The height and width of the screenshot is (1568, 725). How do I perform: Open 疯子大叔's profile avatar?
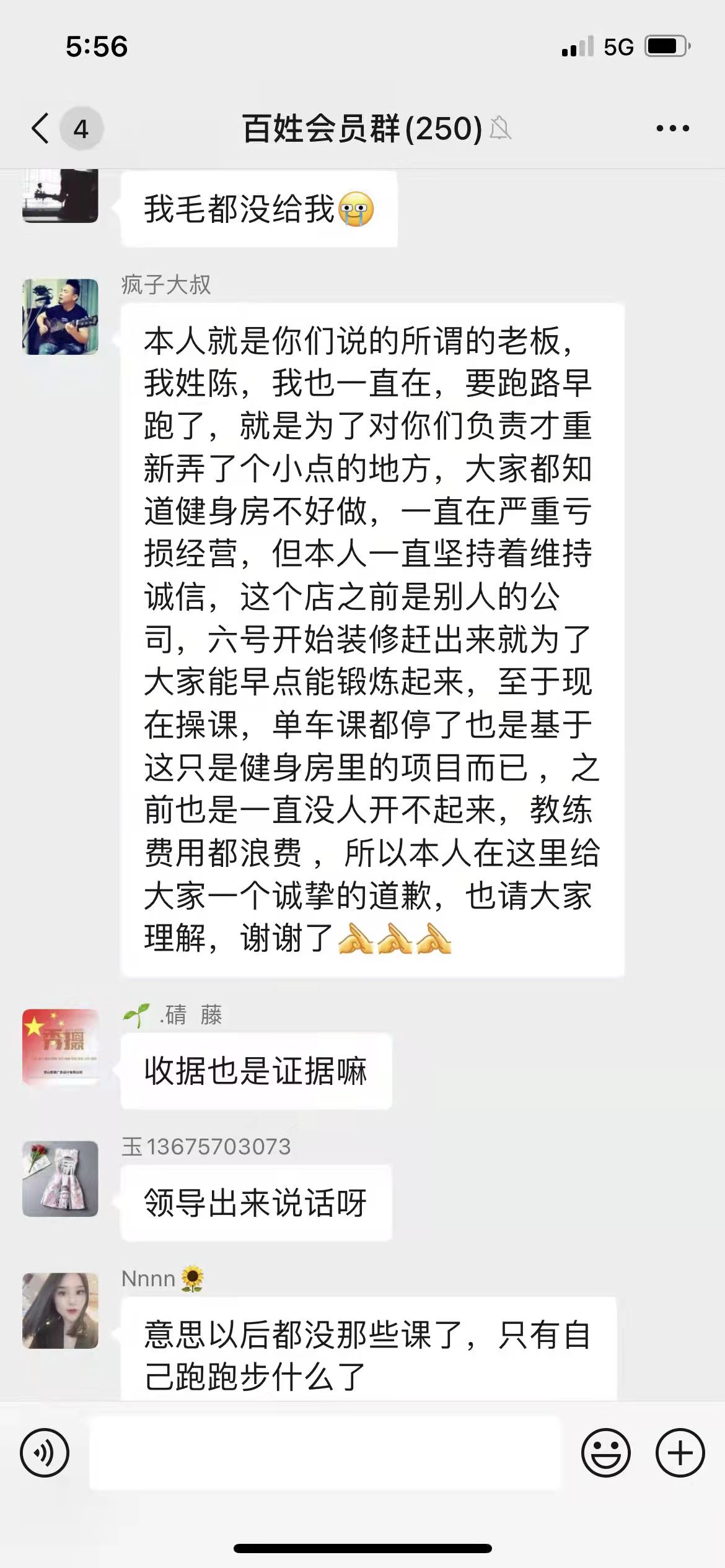pyautogui.click(x=60, y=316)
